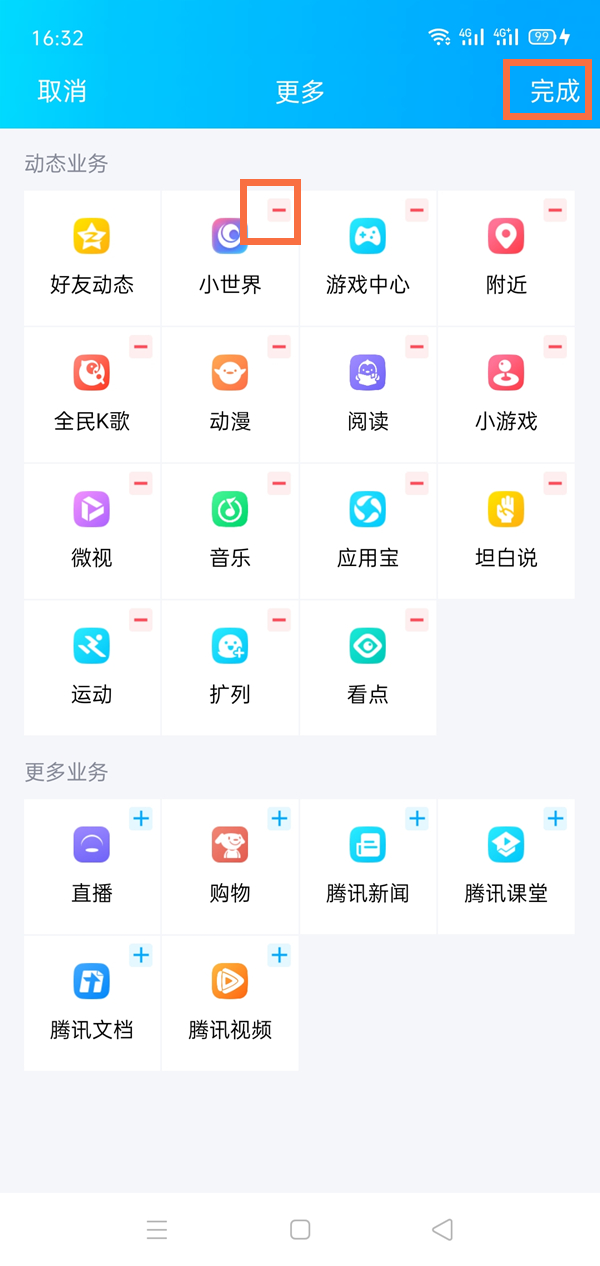The height and width of the screenshot is (1266, 600).
Task: Remove 附近 using the minus icon
Action: tap(555, 210)
